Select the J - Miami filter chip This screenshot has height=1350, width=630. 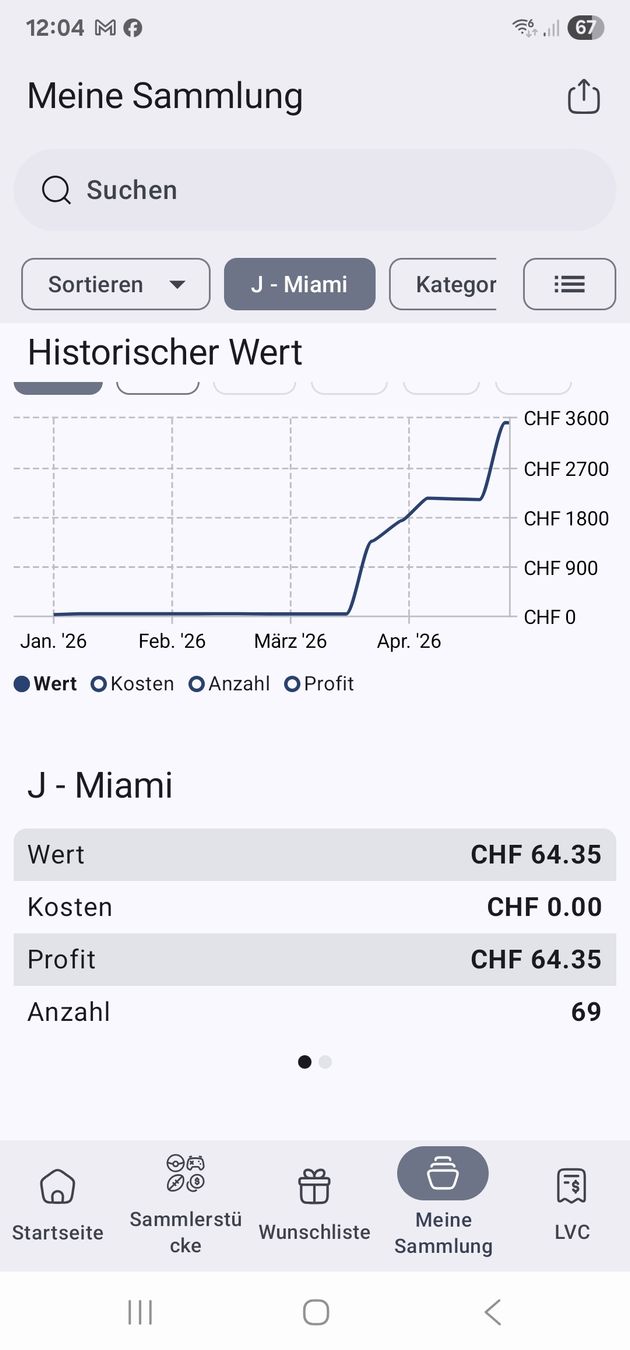coord(300,284)
